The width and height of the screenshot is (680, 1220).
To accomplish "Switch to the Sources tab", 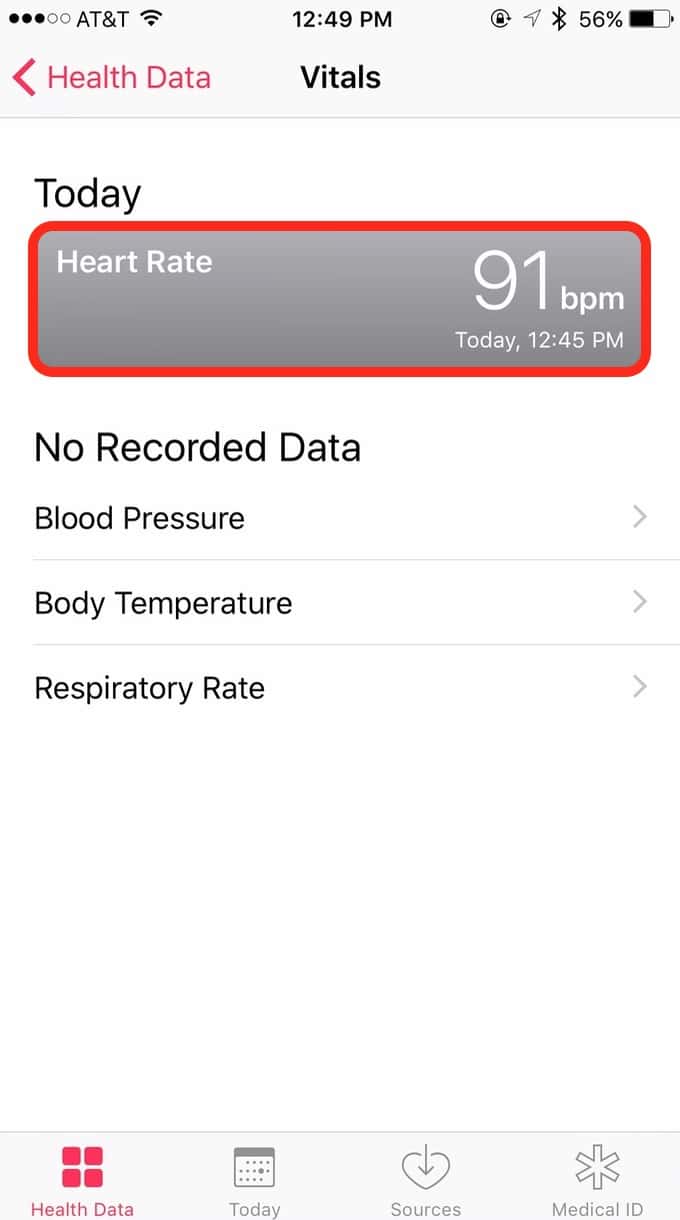I will [x=426, y=1180].
